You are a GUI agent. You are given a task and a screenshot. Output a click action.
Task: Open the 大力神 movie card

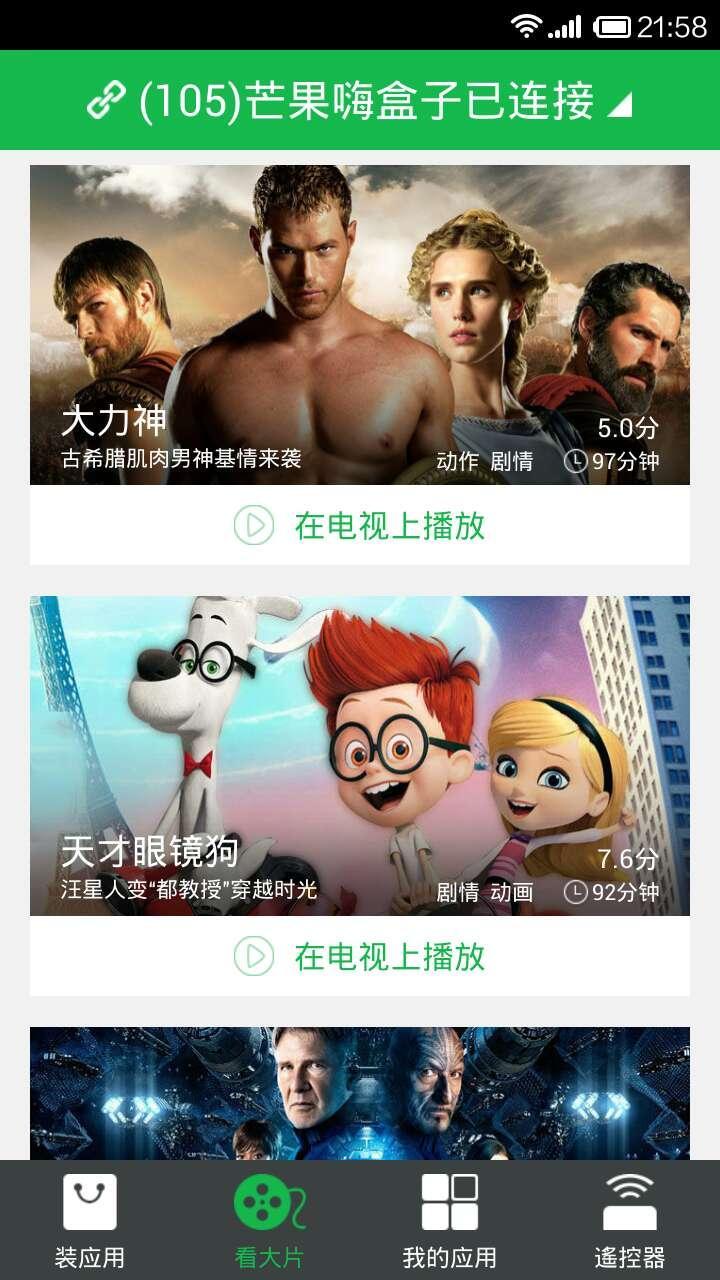pyautogui.click(x=360, y=325)
